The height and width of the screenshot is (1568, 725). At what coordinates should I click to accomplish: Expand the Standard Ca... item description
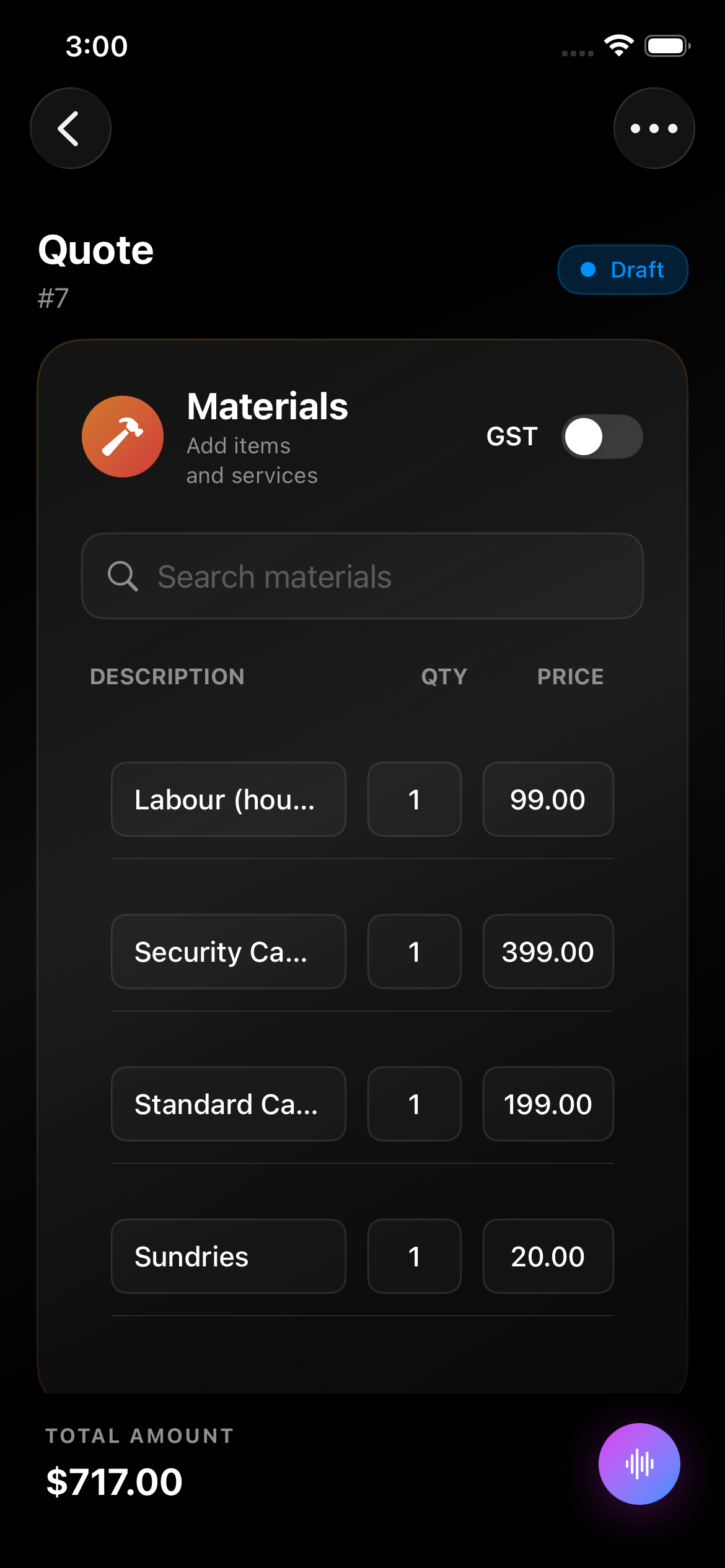tap(228, 1104)
